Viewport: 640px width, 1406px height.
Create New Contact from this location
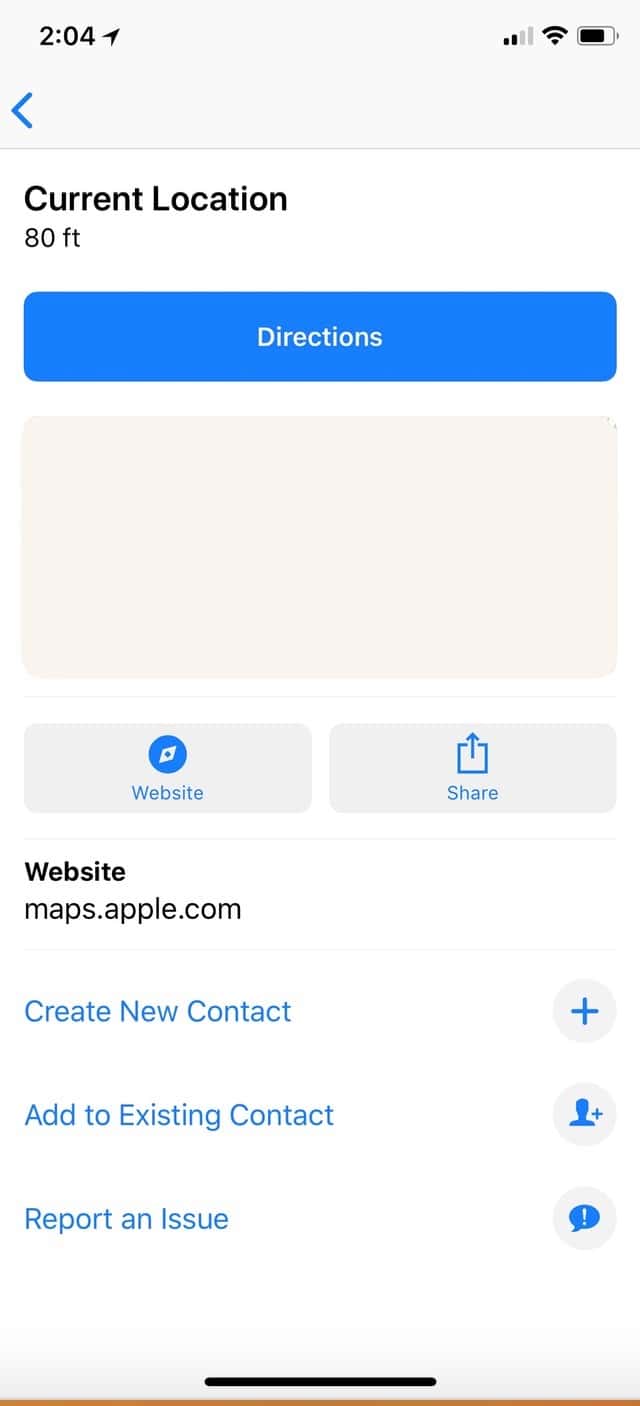(x=320, y=1011)
